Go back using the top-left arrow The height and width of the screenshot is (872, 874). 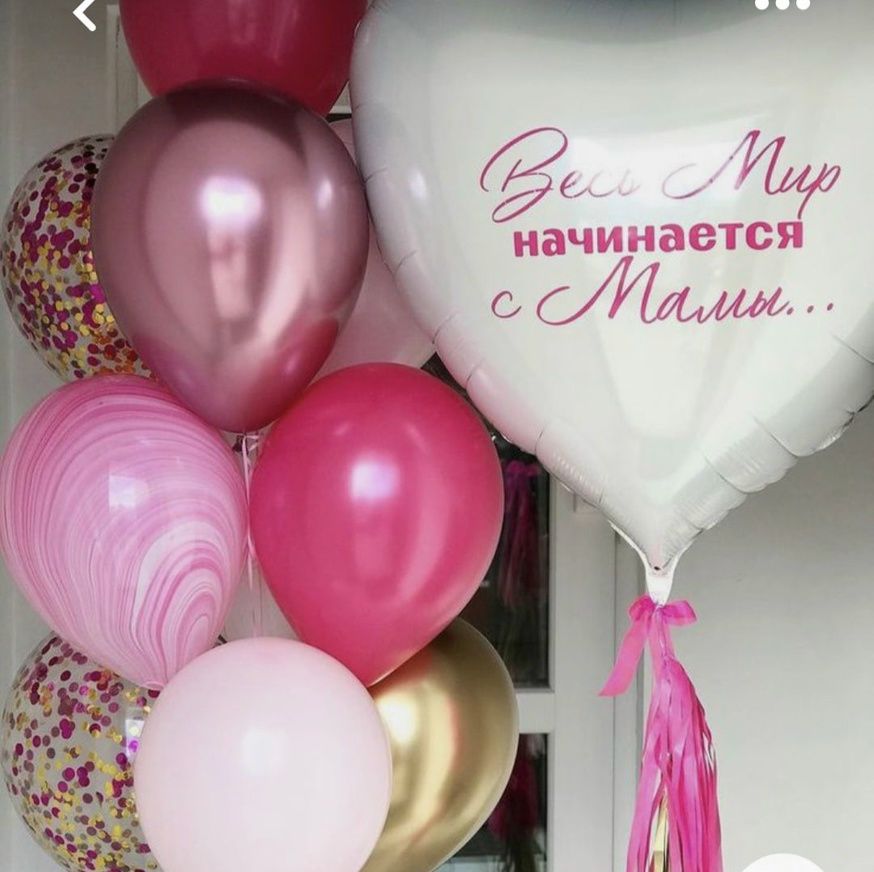click(x=86, y=14)
